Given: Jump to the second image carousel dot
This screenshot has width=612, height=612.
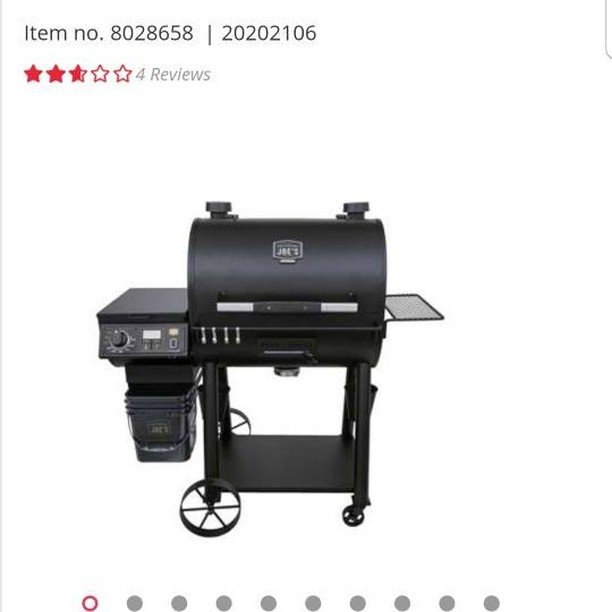Looking at the screenshot, I should [x=135, y=603].
